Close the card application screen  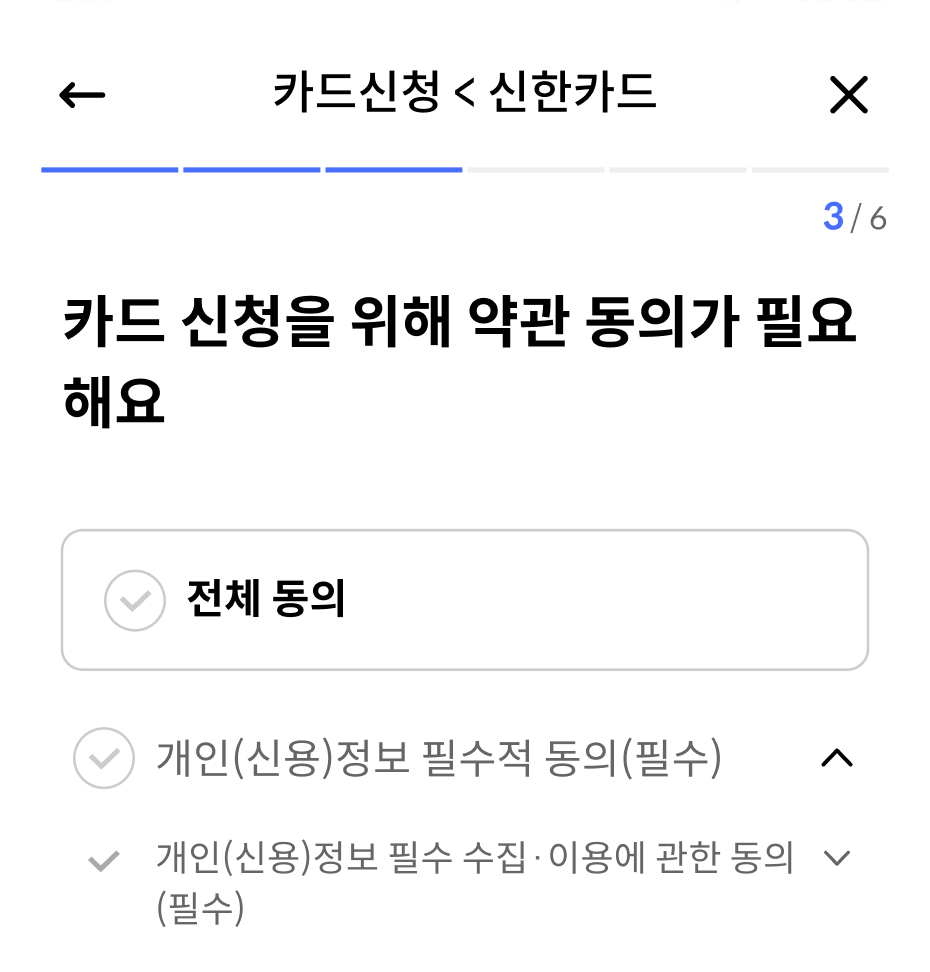click(849, 95)
